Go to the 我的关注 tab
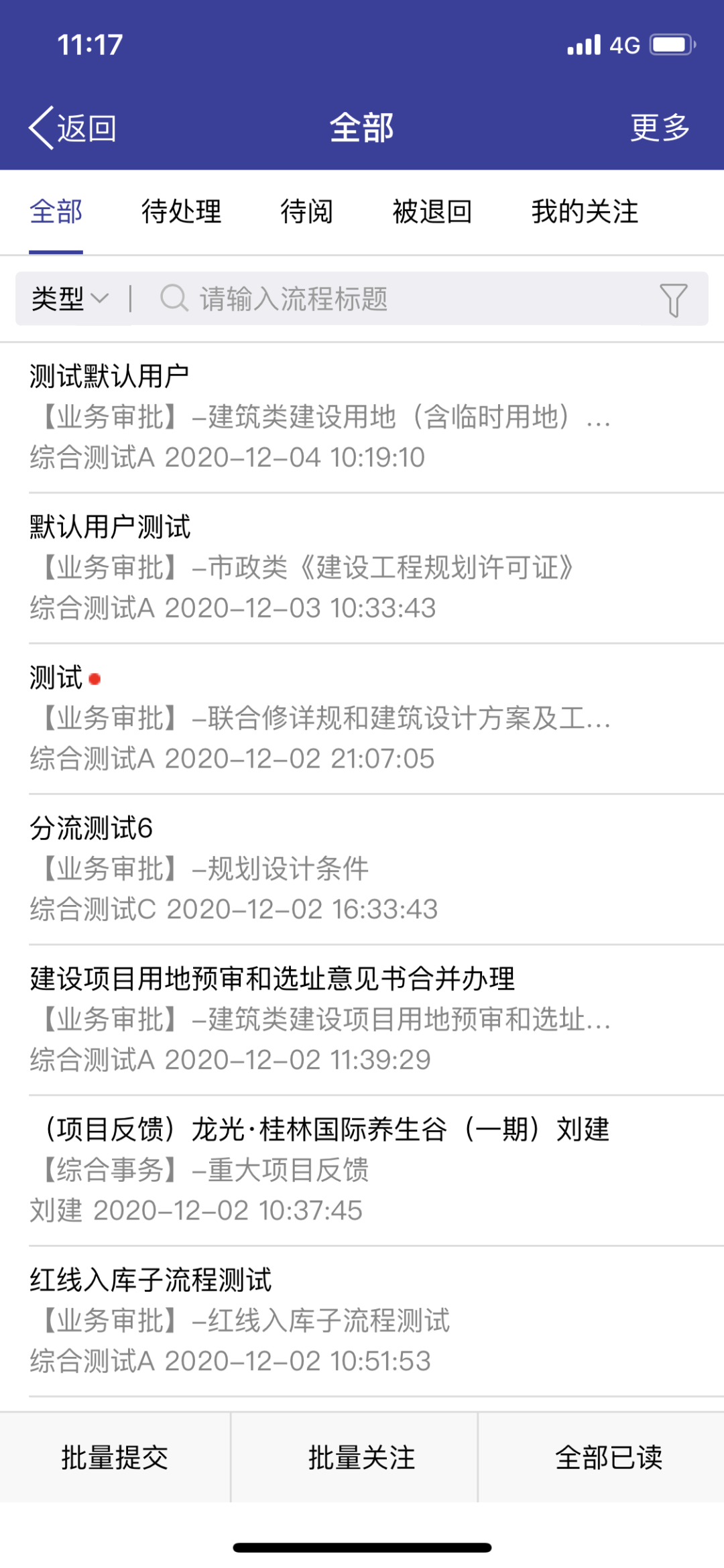 585,212
